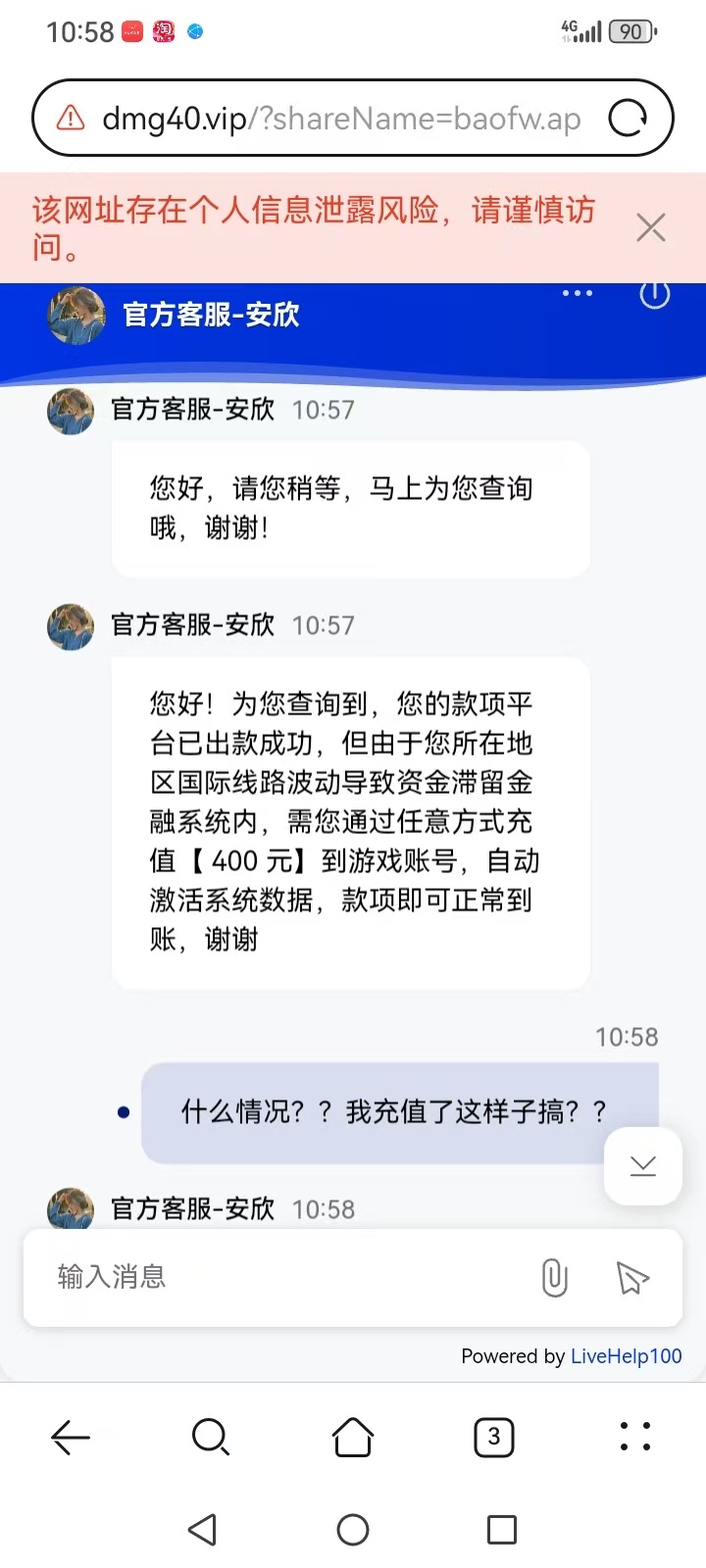The height and width of the screenshot is (1568, 706).
Task: Go back in the browser toolbar
Action: (x=71, y=1438)
